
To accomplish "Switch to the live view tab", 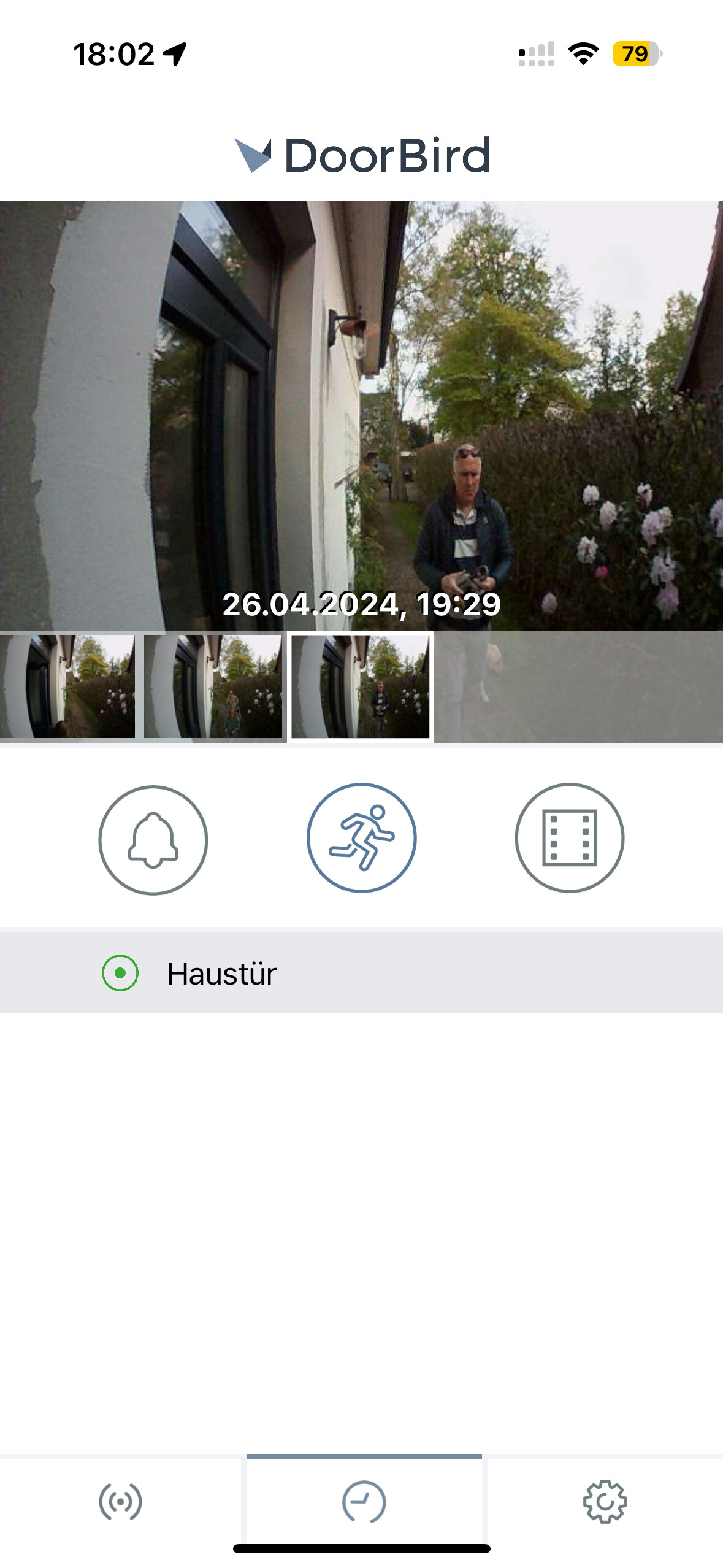I will (x=120, y=1502).
